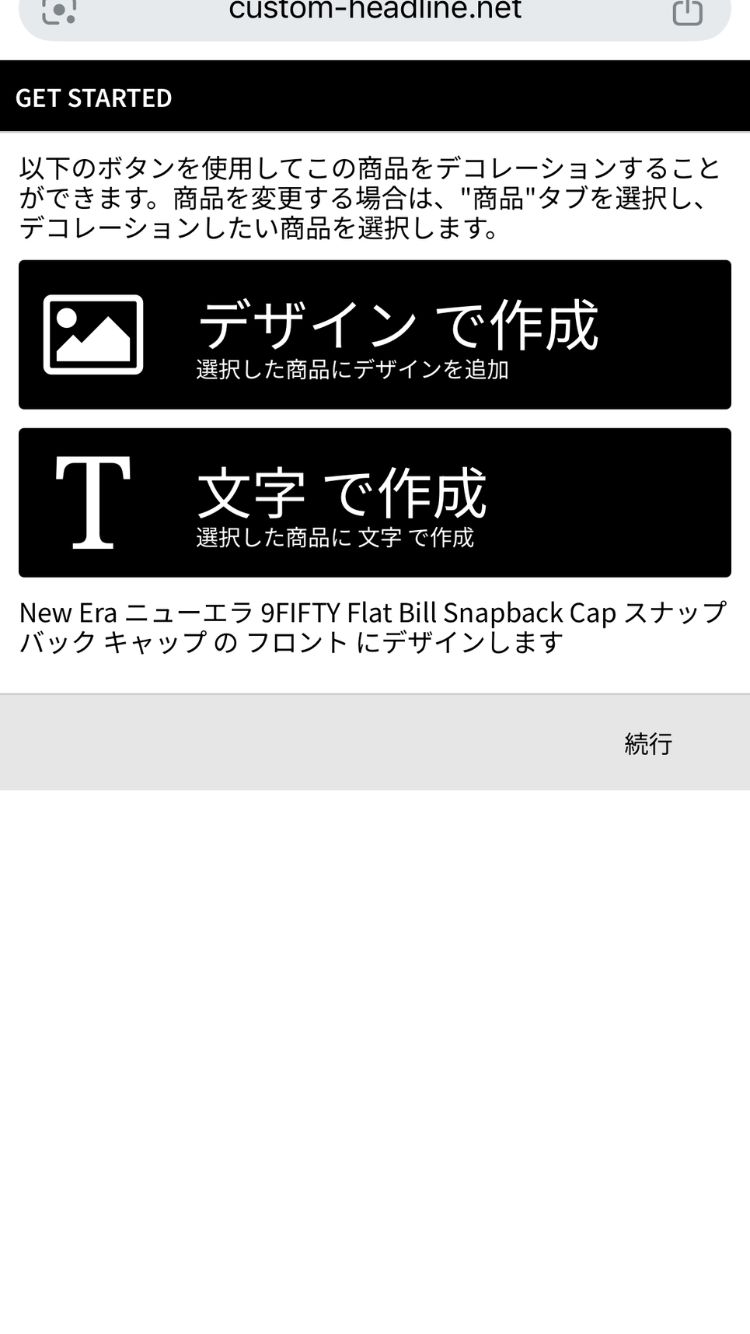Image resolution: width=750 pixels, height=1334 pixels.
Task: Open the custom-headline.net address bar
Action: pyautogui.click(x=375, y=12)
